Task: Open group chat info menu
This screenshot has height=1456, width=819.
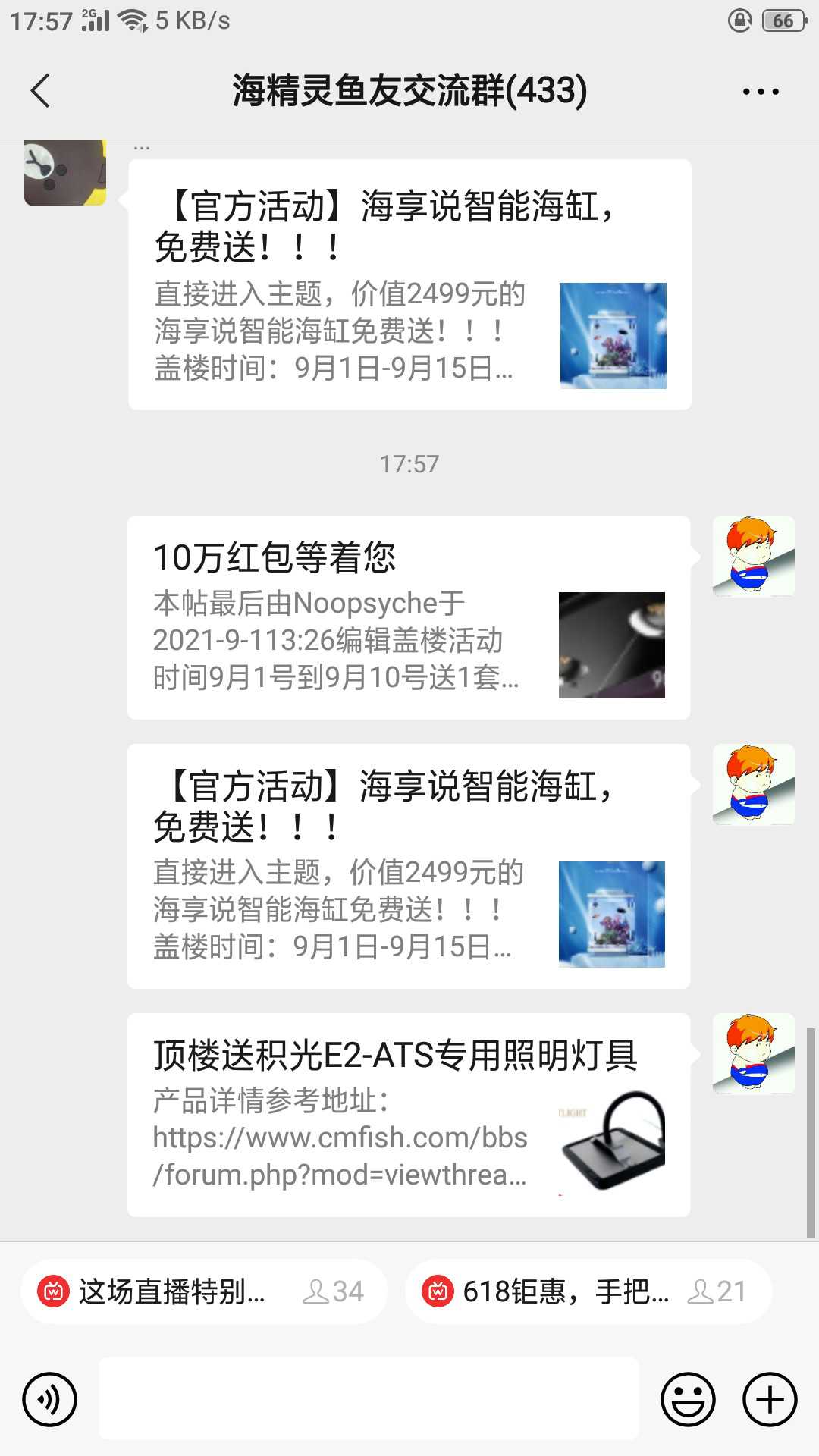Action: 761,92
